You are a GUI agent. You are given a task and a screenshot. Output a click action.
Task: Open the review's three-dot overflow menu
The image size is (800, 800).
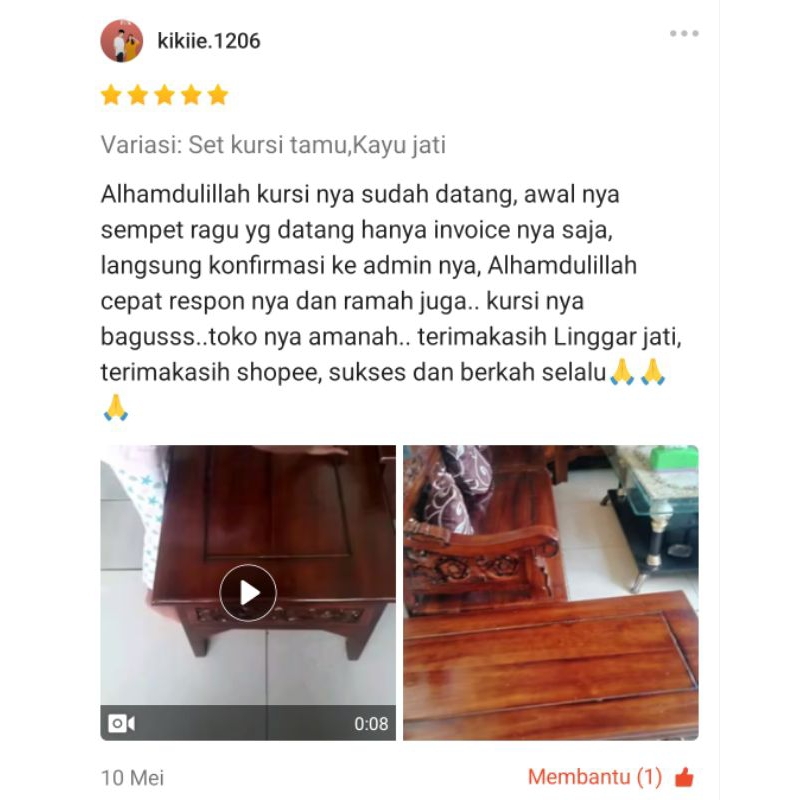(684, 34)
